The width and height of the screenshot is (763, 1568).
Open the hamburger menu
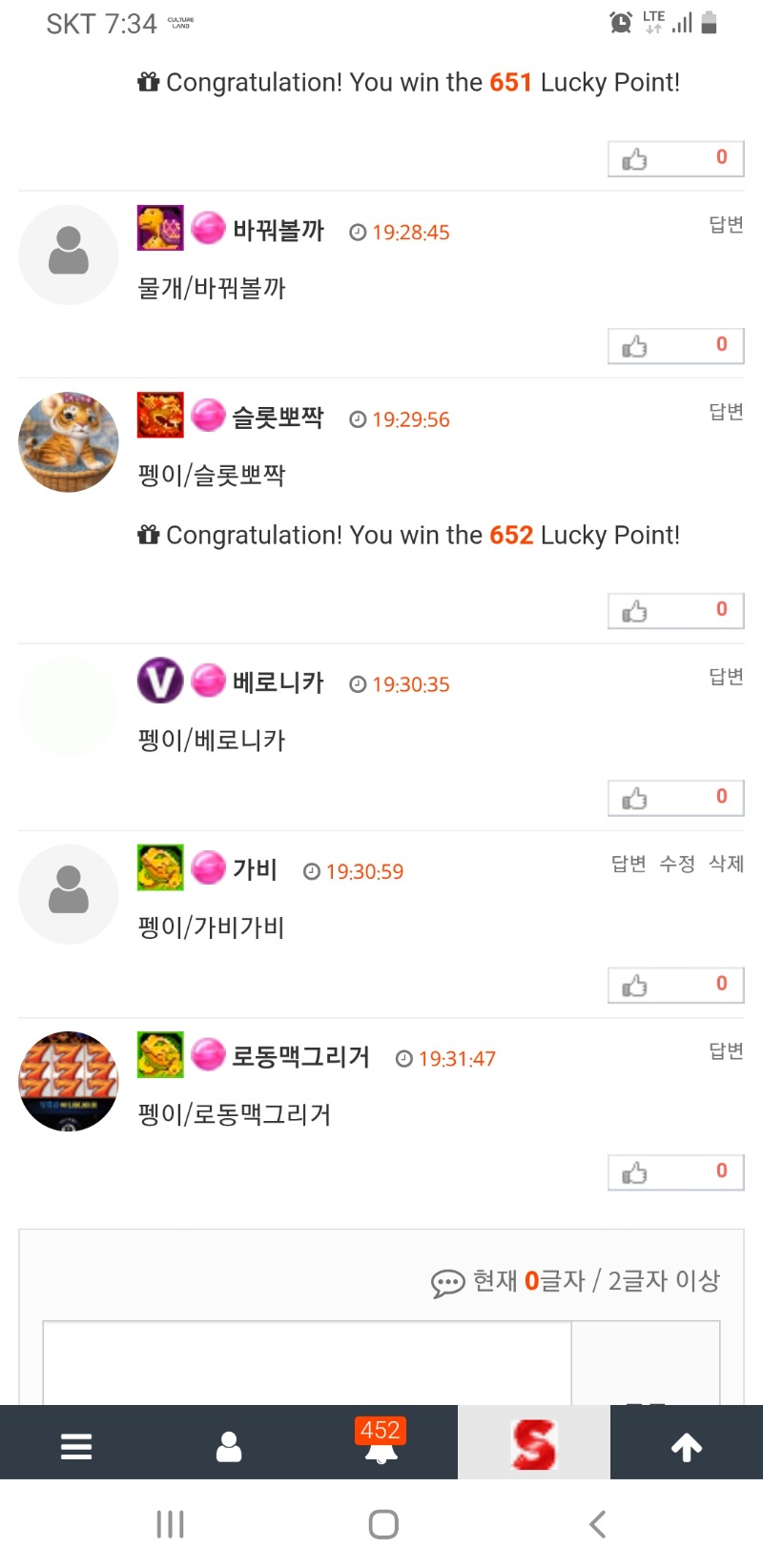tap(76, 1446)
